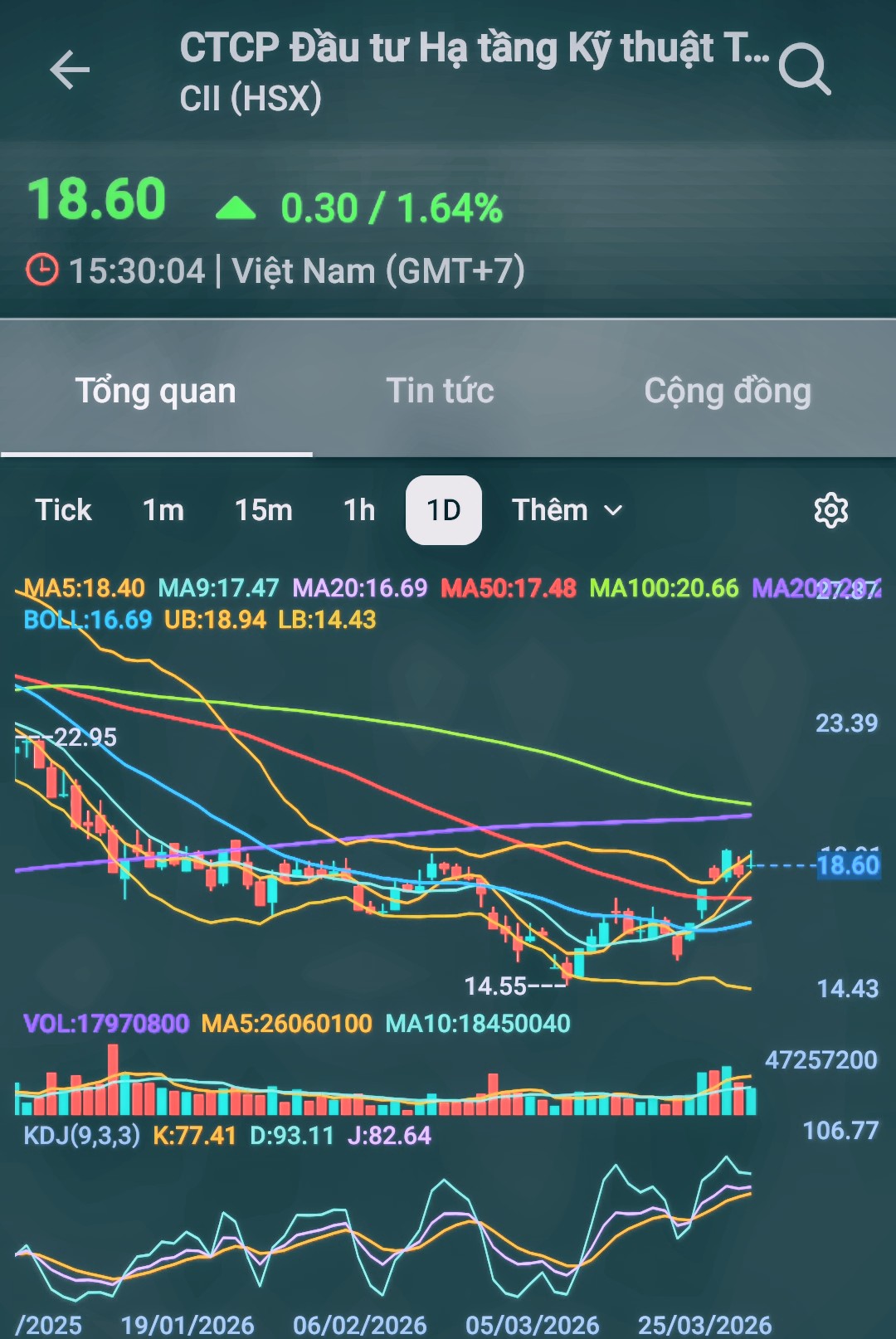
Task: Set the chart timeframe to 1h
Action: (359, 510)
